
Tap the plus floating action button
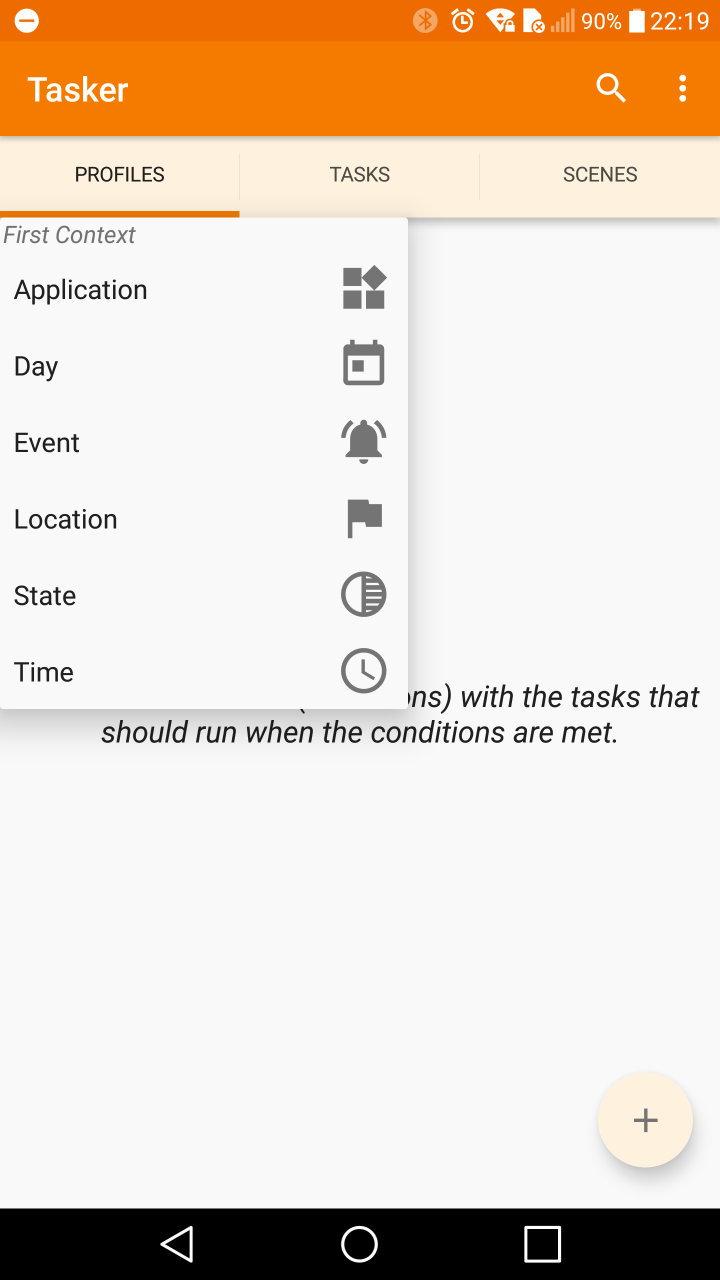point(645,1120)
